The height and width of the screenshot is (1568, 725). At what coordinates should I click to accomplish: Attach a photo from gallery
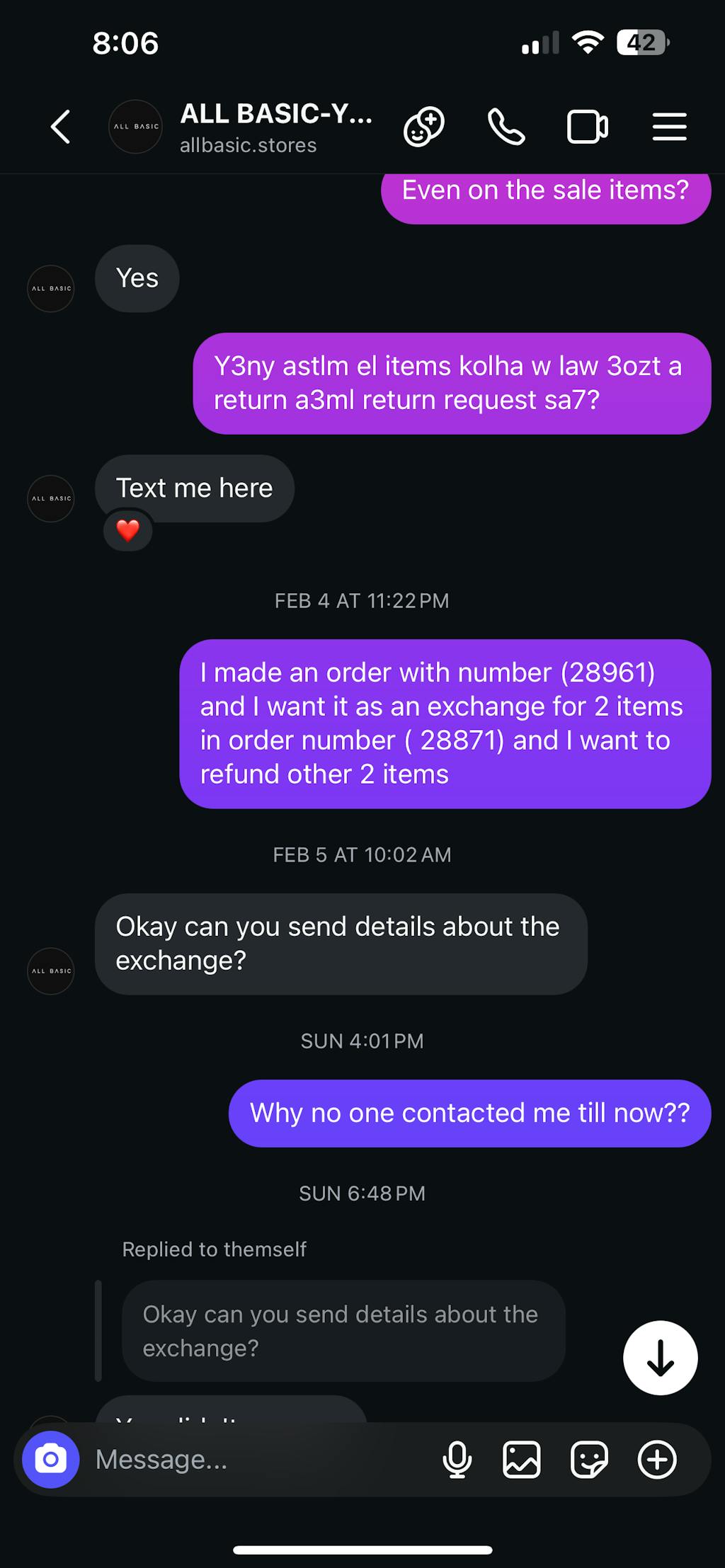[522, 1459]
